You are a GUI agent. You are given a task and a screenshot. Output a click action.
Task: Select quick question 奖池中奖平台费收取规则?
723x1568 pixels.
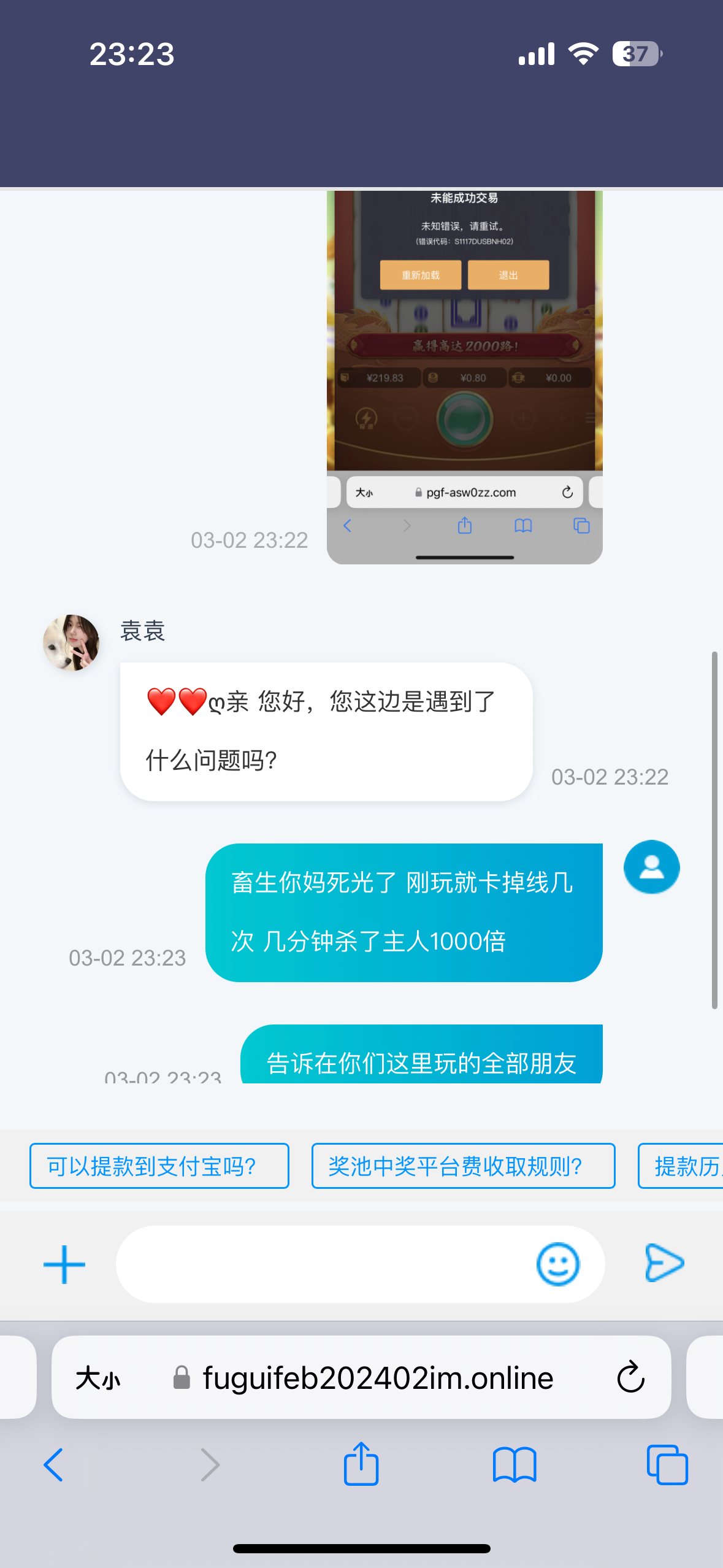click(x=463, y=1166)
